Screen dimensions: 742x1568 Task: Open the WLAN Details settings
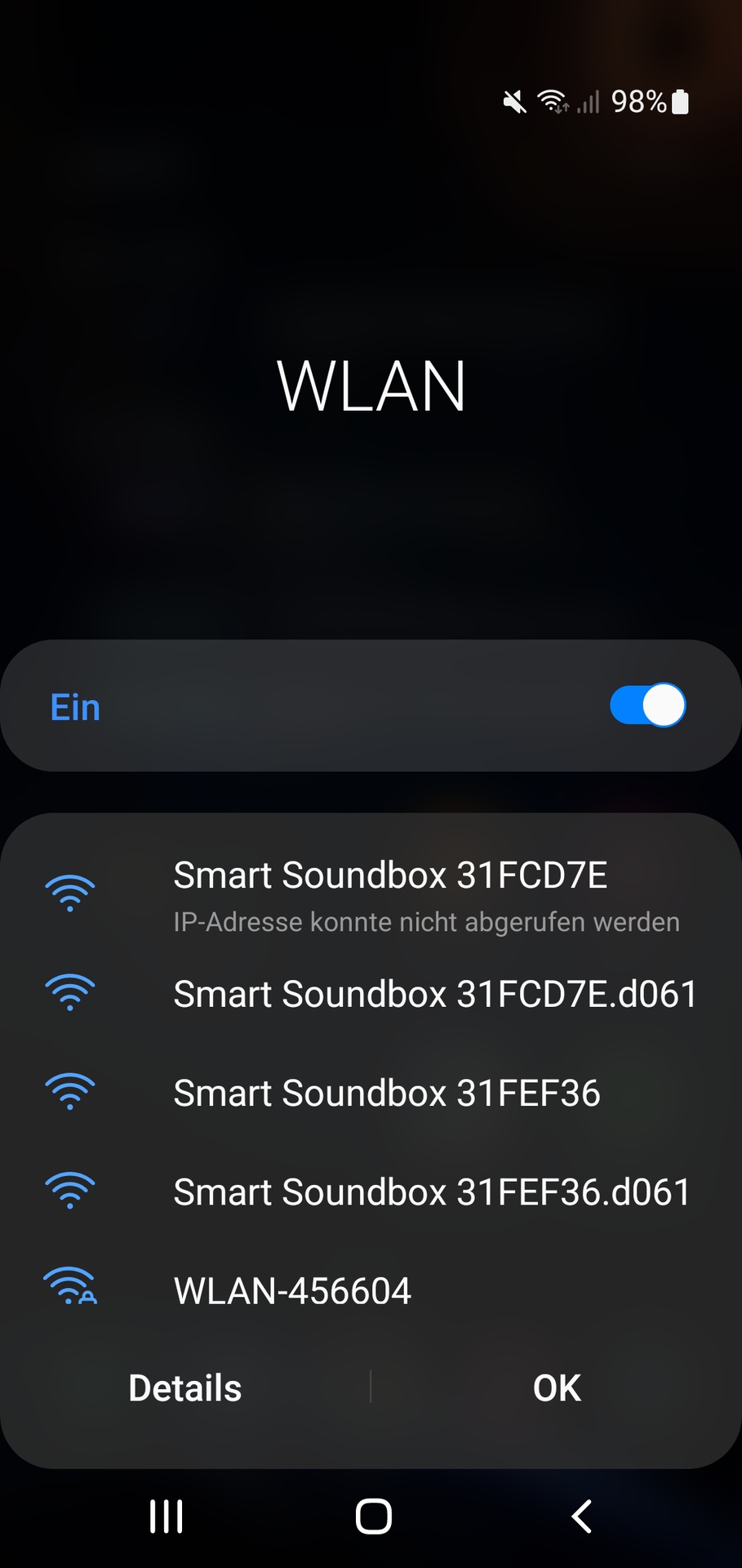(185, 1388)
